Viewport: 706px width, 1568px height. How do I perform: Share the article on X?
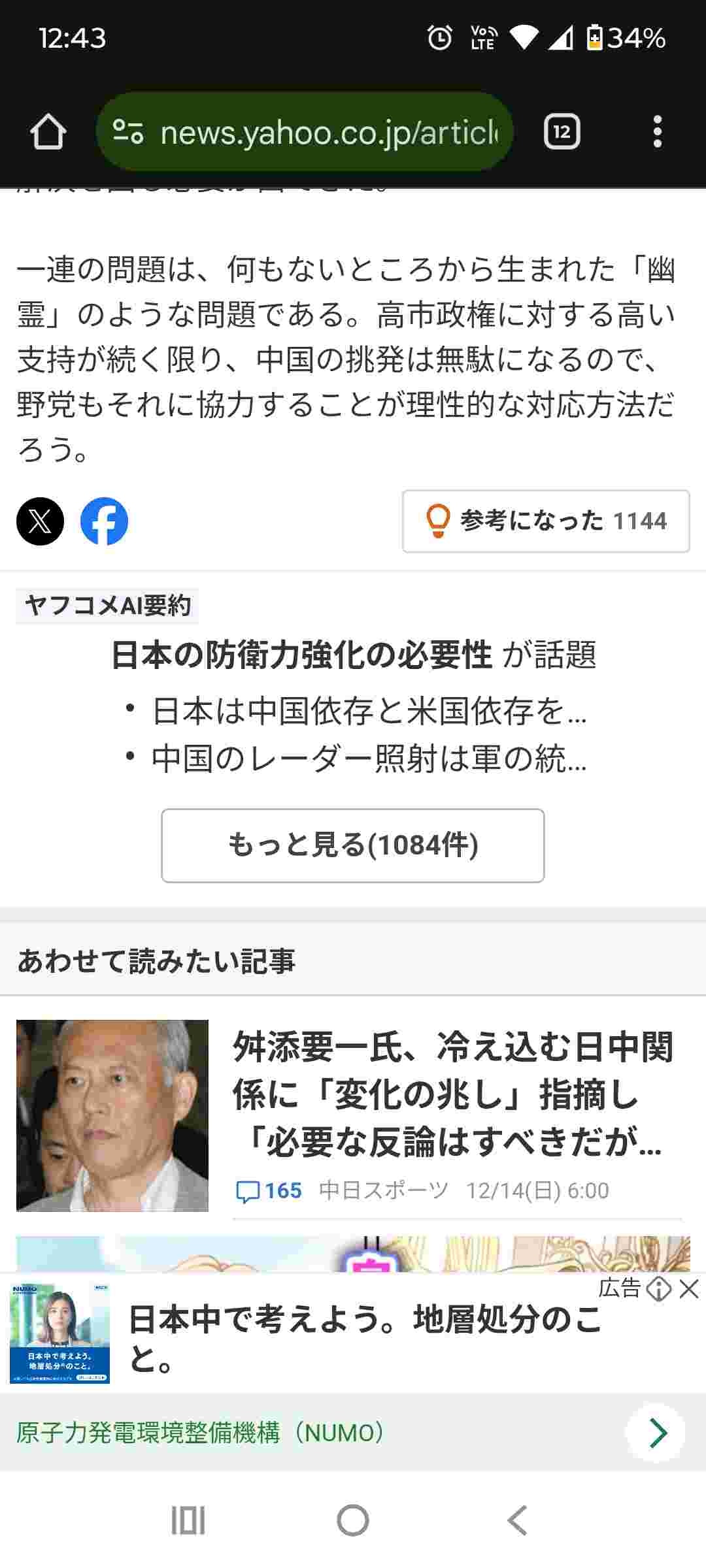click(41, 521)
